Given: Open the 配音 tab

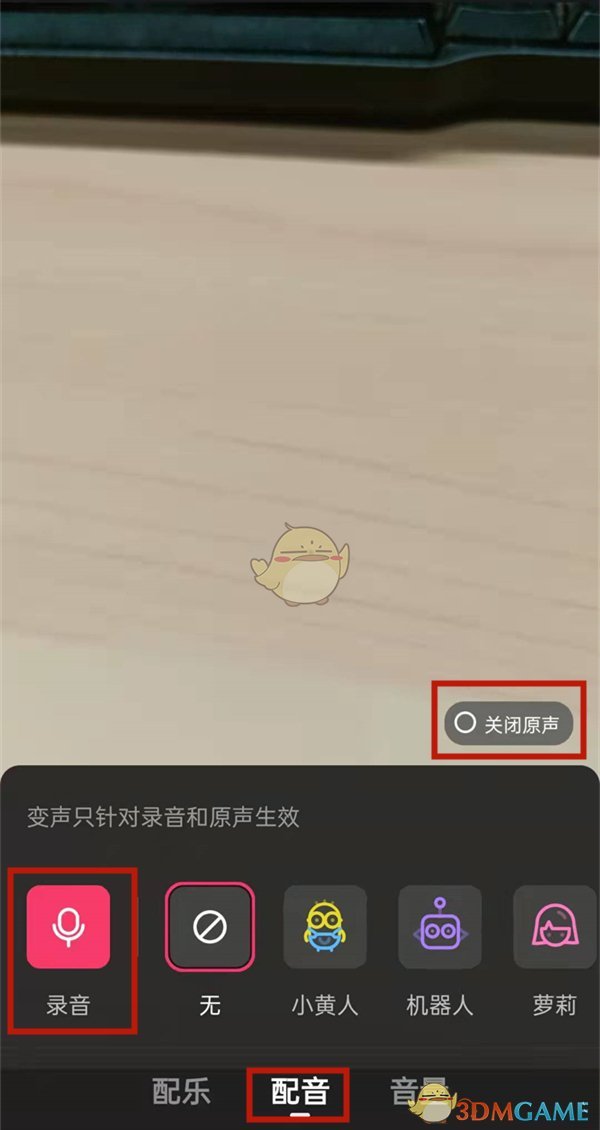Looking at the screenshot, I should tap(299, 1092).
